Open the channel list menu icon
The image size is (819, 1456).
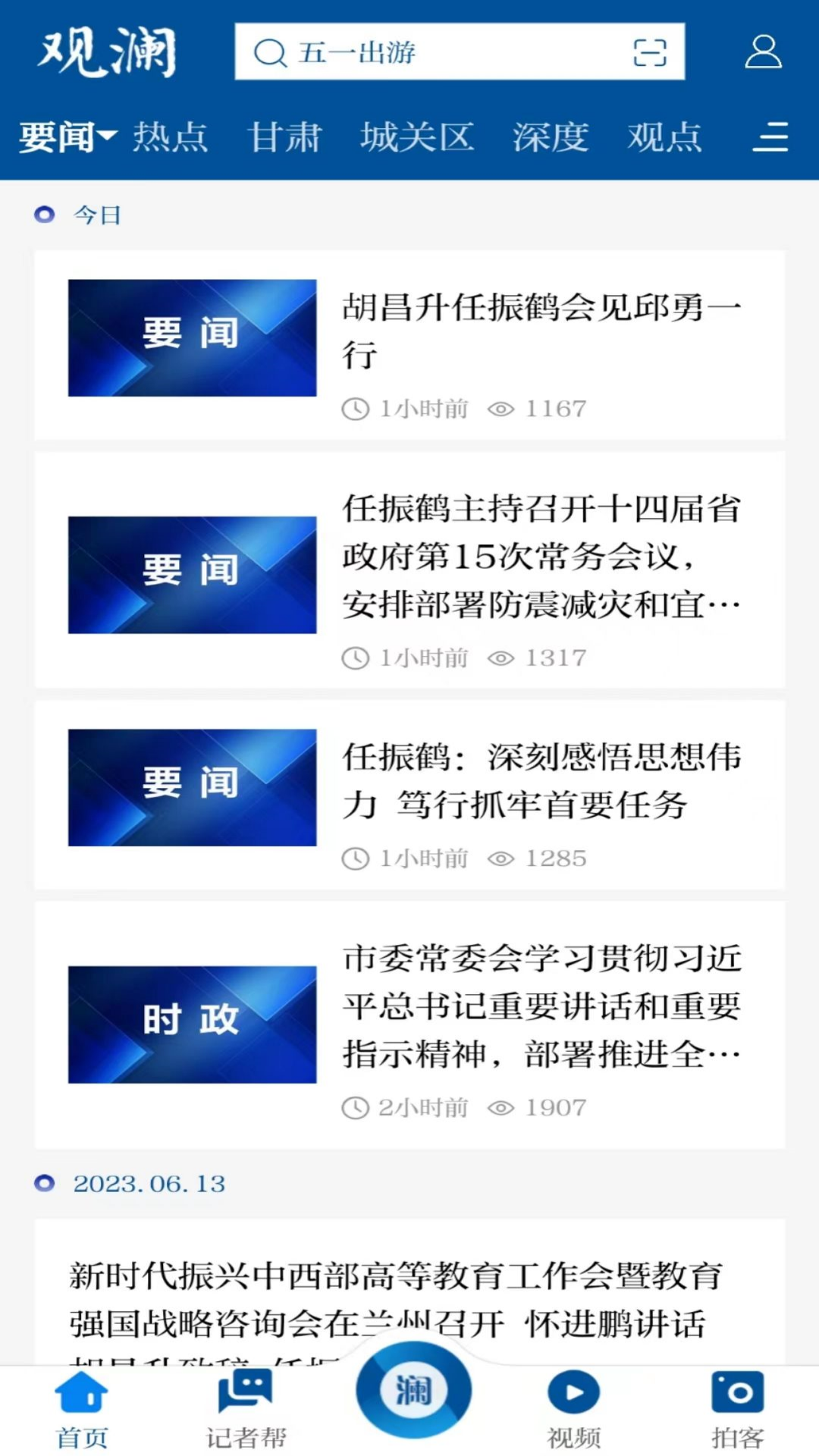tap(770, 137)
